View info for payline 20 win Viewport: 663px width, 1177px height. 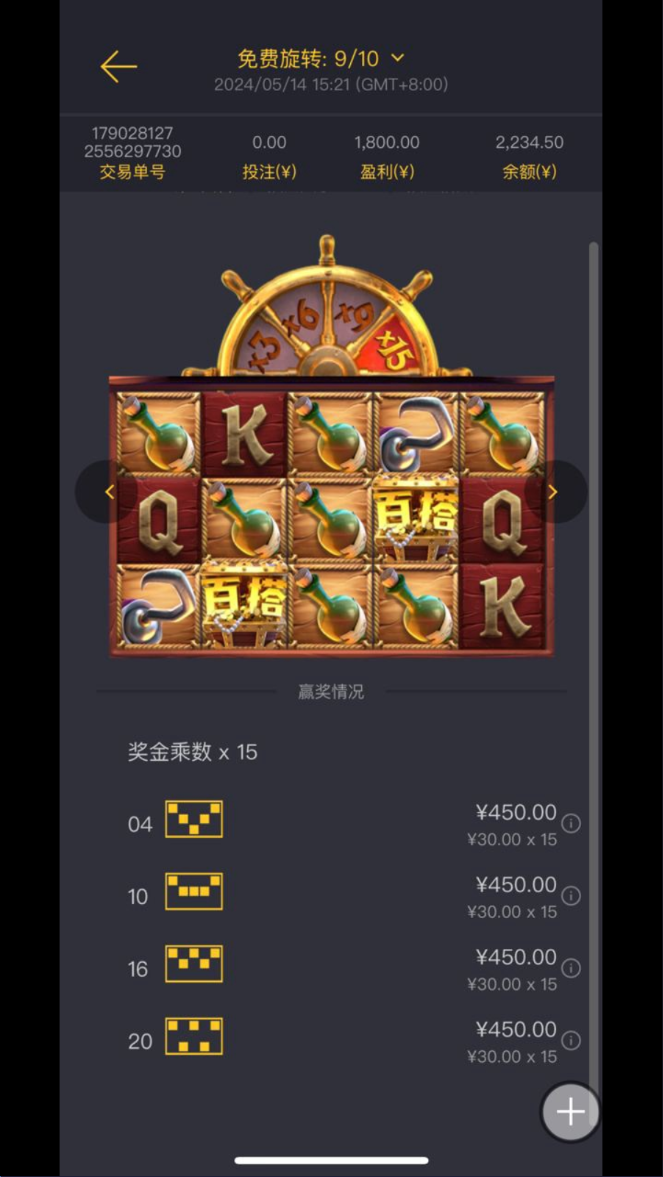pyautogui.click(x=571, y=1040)
